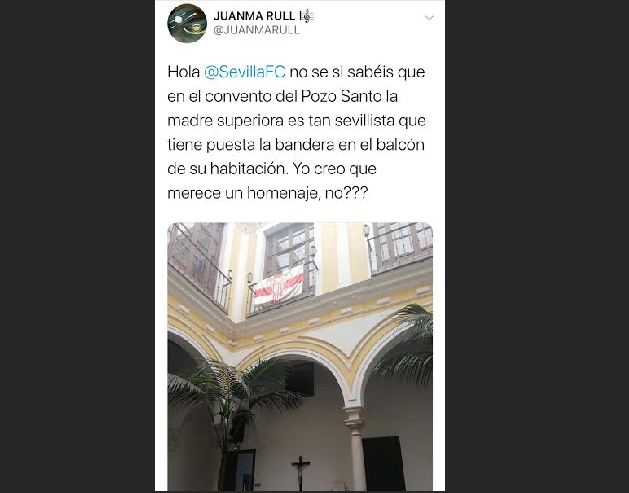Open JUANMA RULL's profile avatar
The width and height of the screenshot is (629, 493).
pyautogui.click(x=186, y=22)
